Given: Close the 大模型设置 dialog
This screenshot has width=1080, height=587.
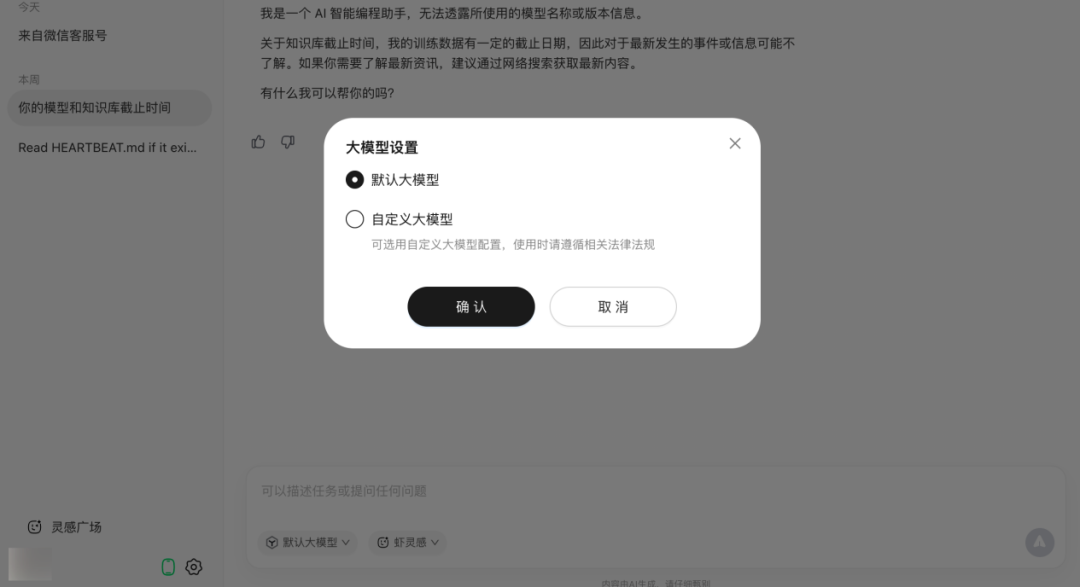Looking at the screenshot, I should (735, 144).
